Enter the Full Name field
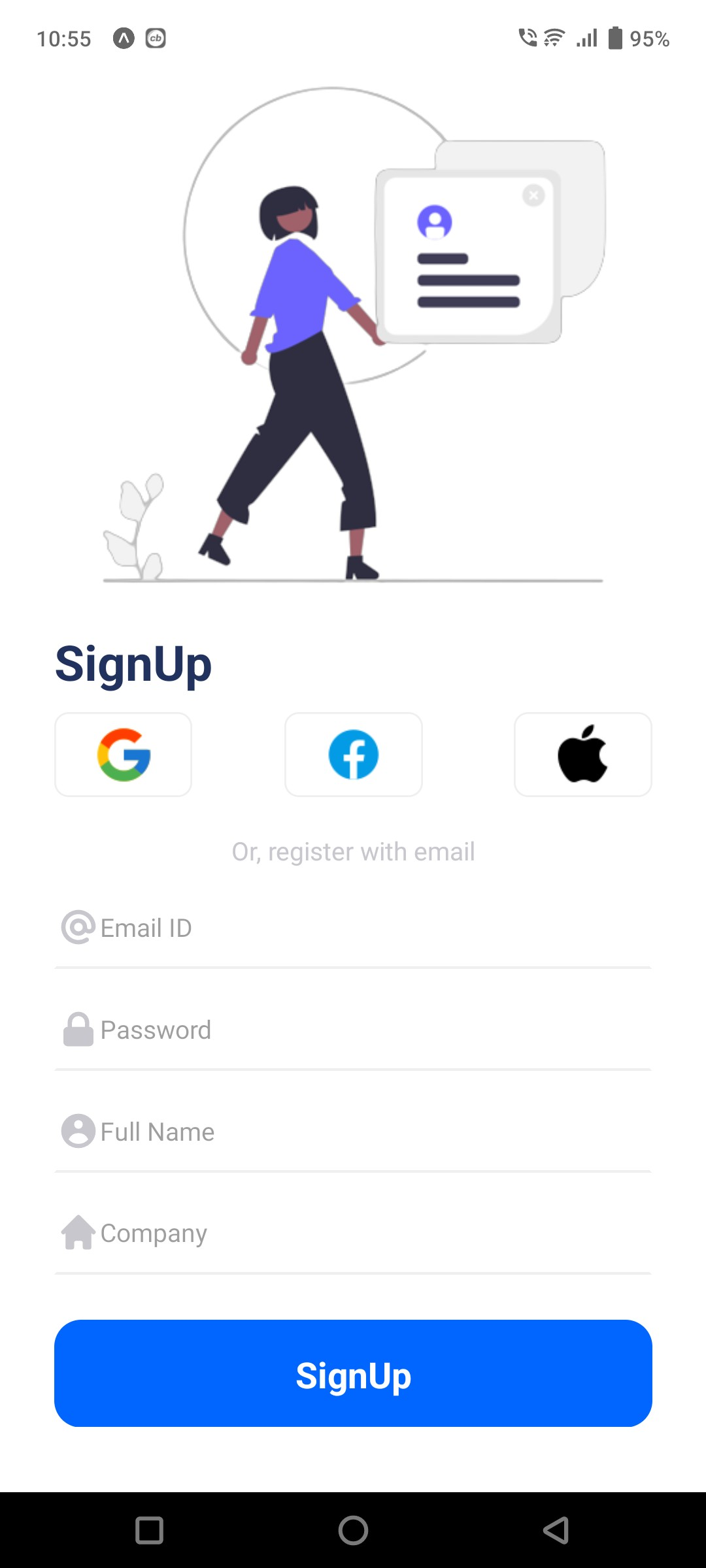706x1568 pixels. point(353,1132)
